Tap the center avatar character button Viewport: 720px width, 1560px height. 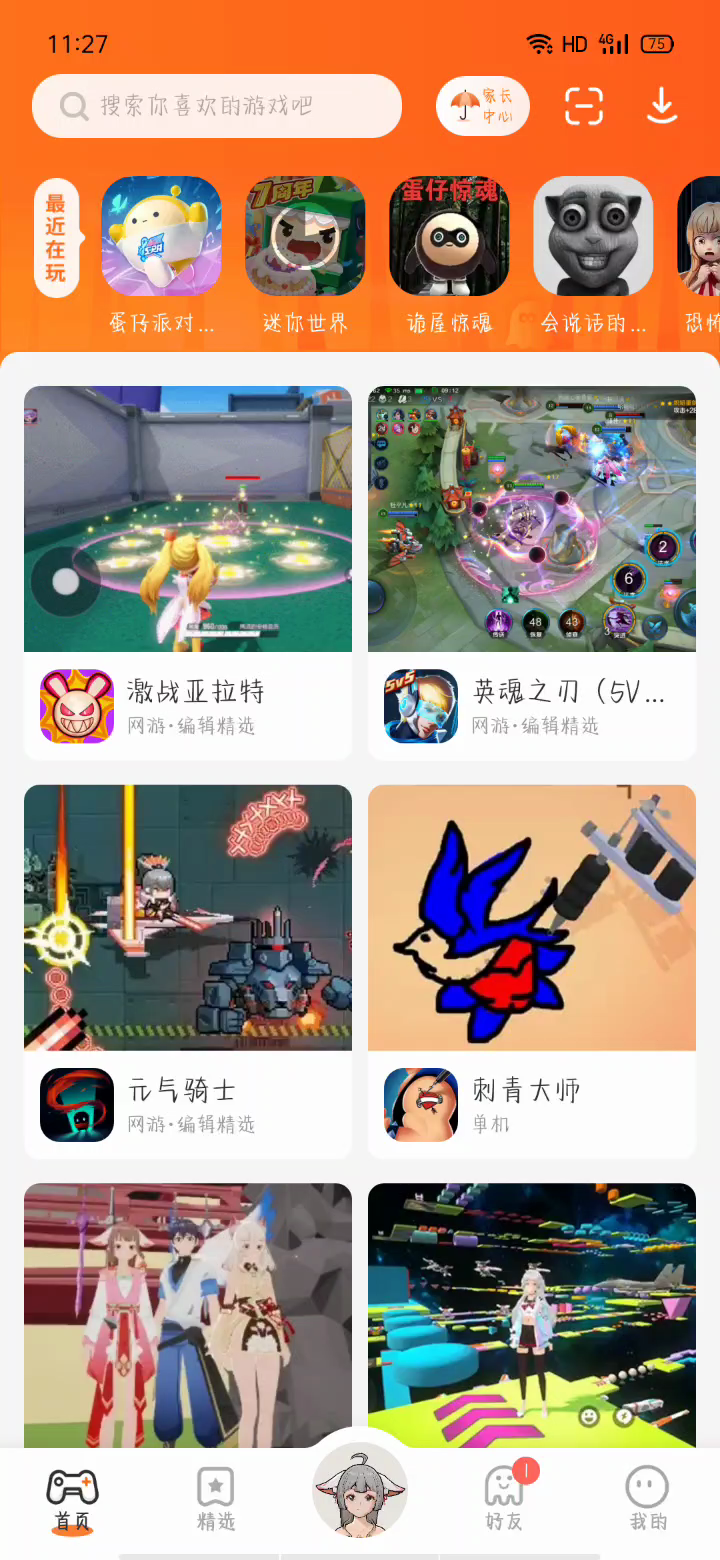[360, 1491]
